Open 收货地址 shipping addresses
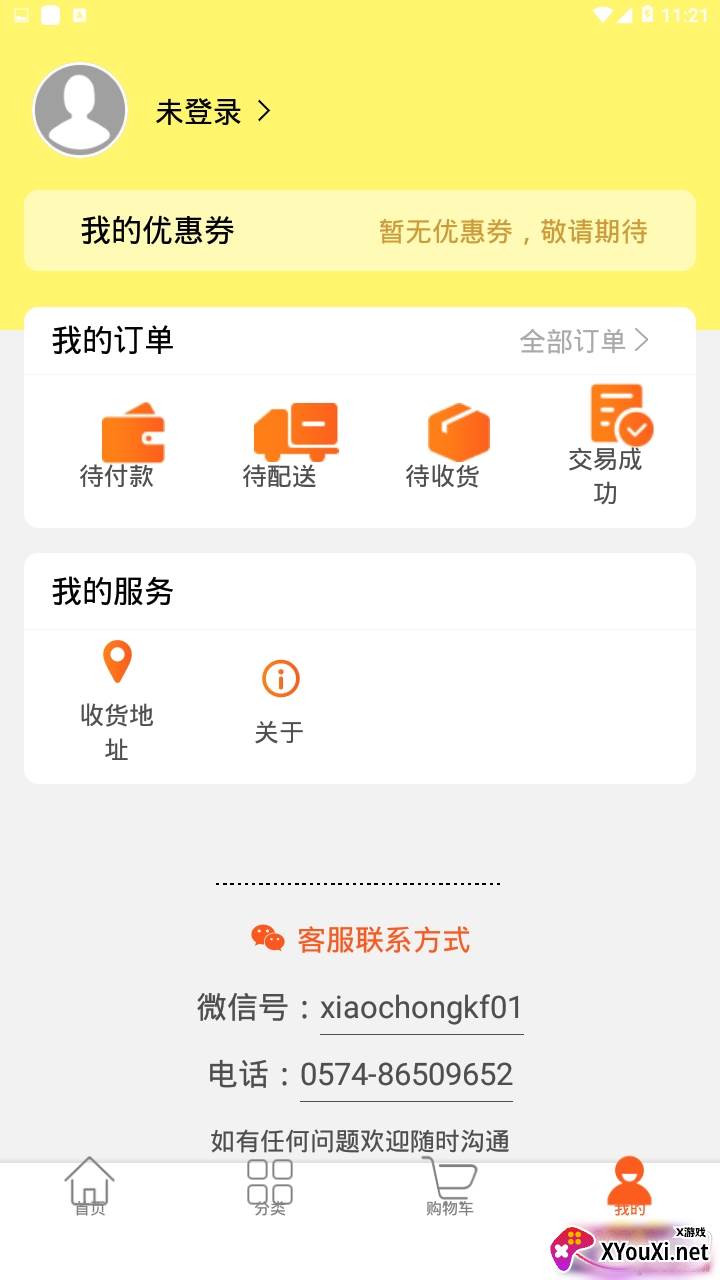Viewport: 720px width, 1280px height. click(x=117, y=702)
